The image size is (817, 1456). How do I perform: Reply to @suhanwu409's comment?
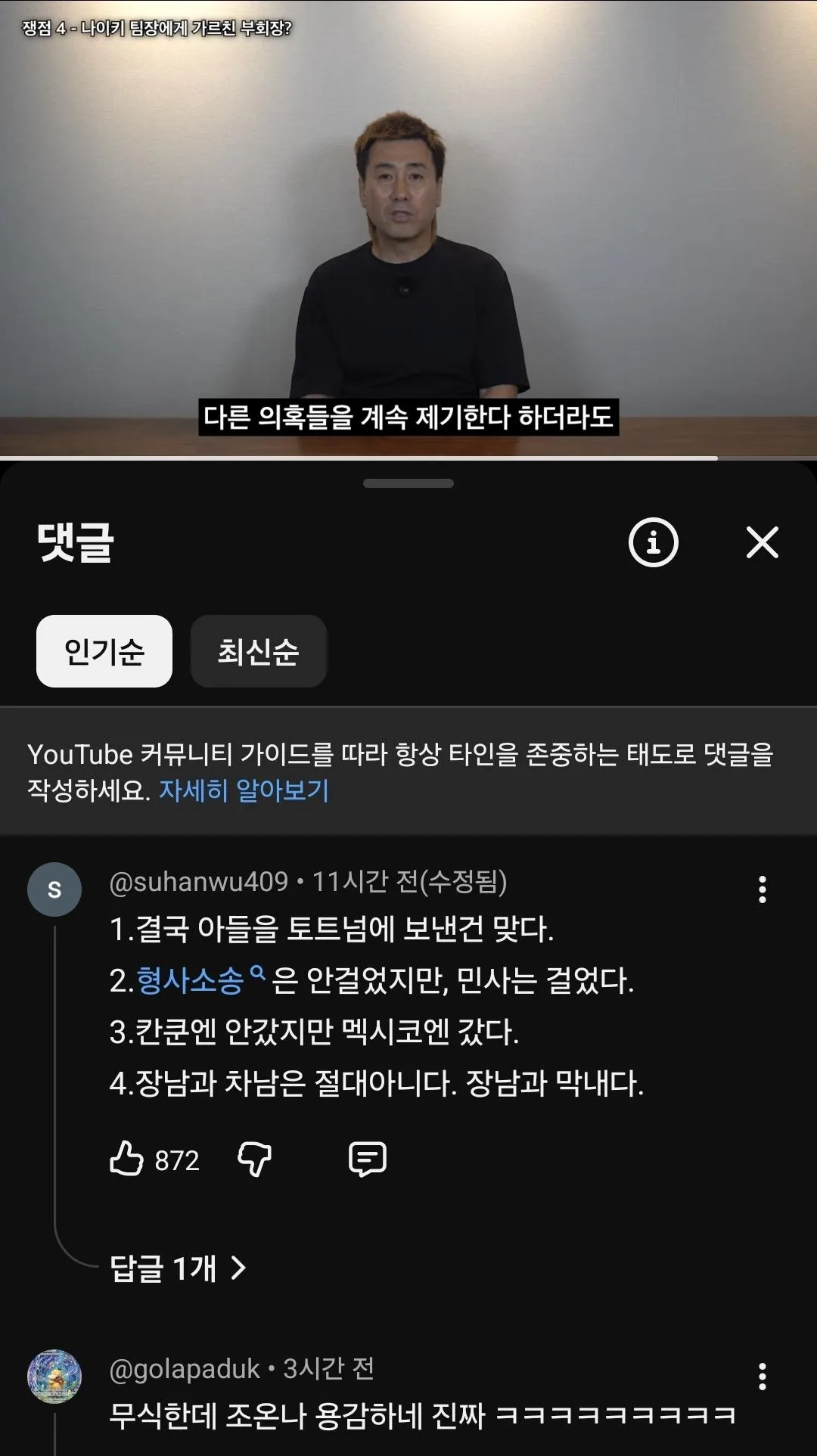(x=368, y=1159)
